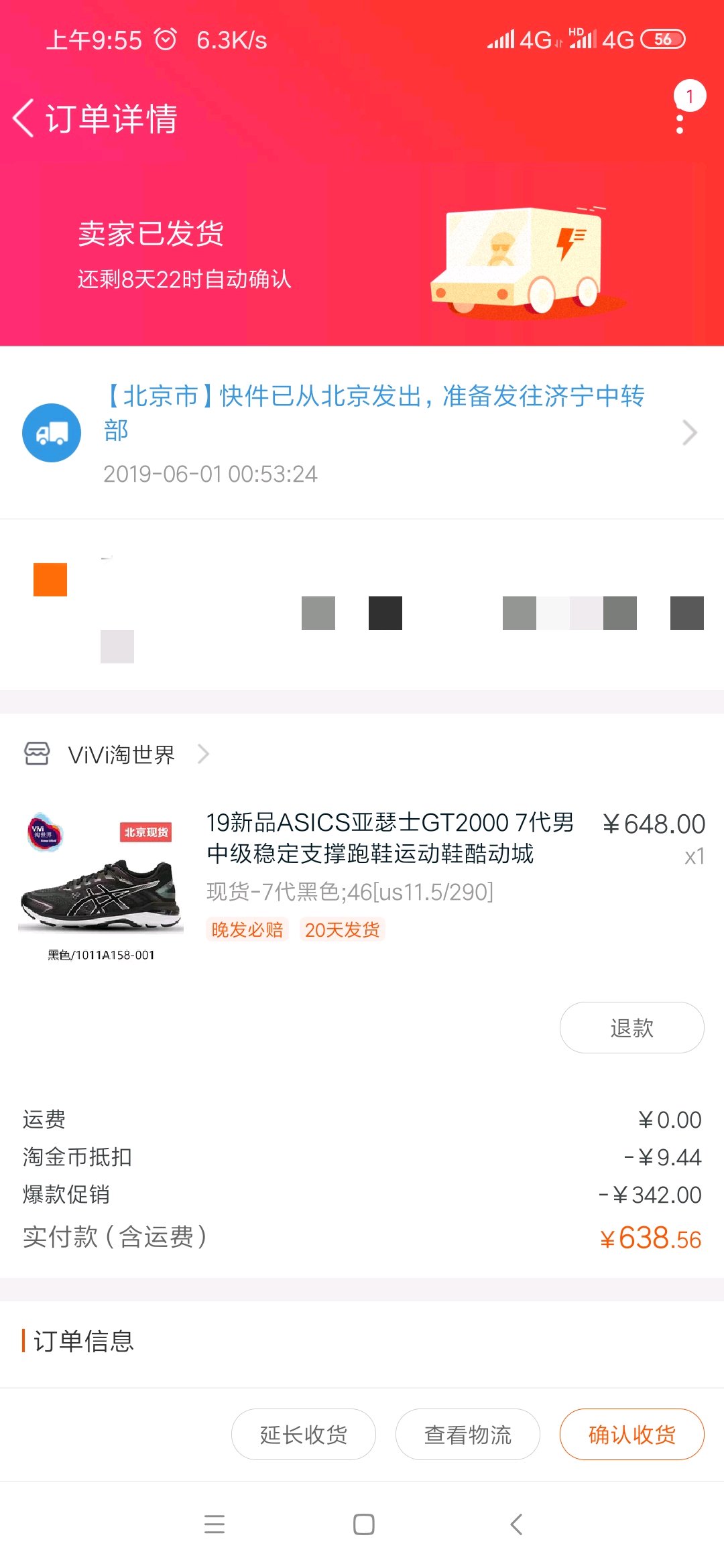
Task: Visit the ViVi淘世界 store
Action: pyautogui.click(x=121, y=755)
